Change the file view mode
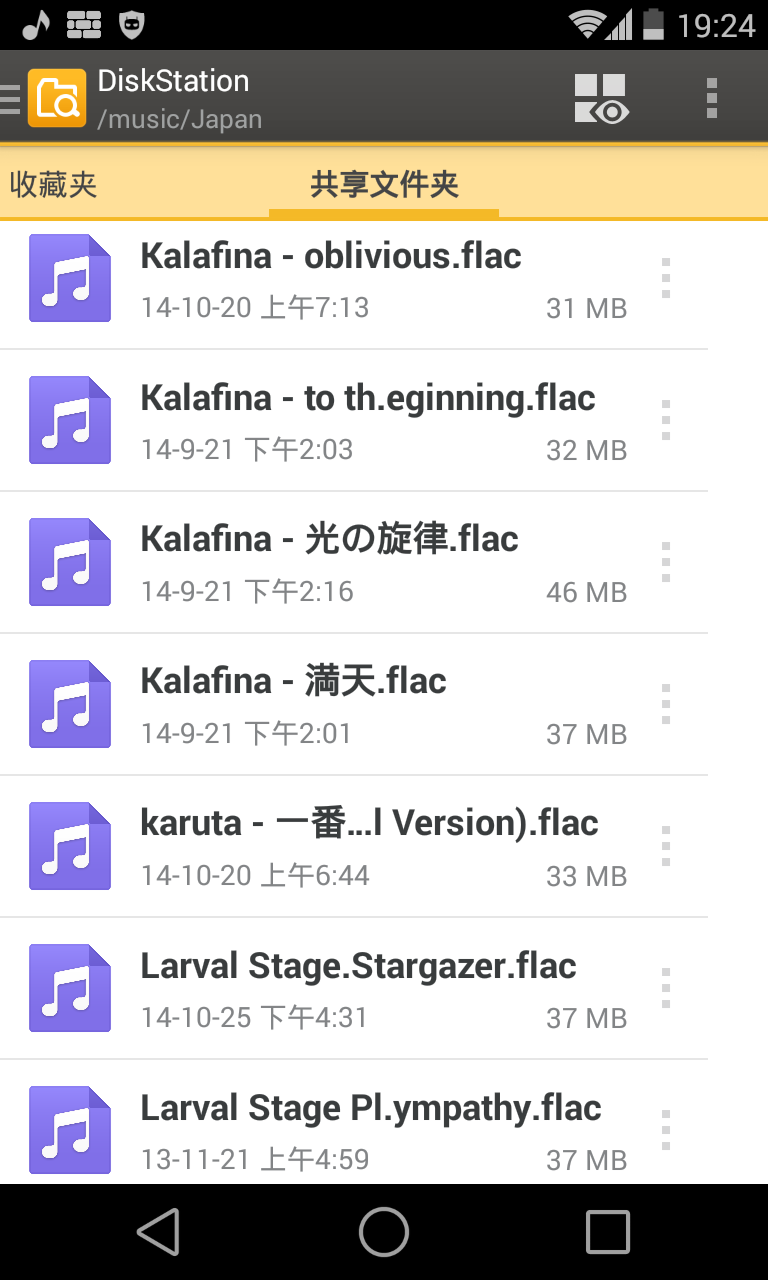The image size is (768, 1280). tap(600, 98)
